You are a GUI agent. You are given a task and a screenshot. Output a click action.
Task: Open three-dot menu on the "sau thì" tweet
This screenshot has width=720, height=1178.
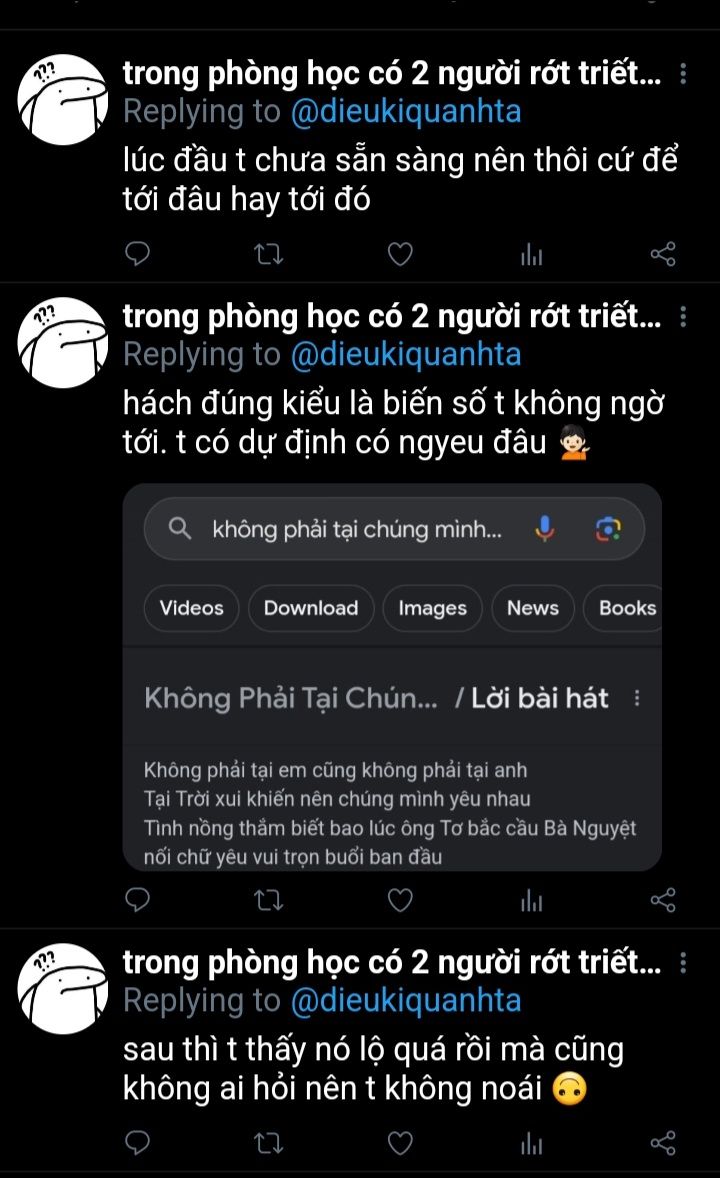[683, 964]
